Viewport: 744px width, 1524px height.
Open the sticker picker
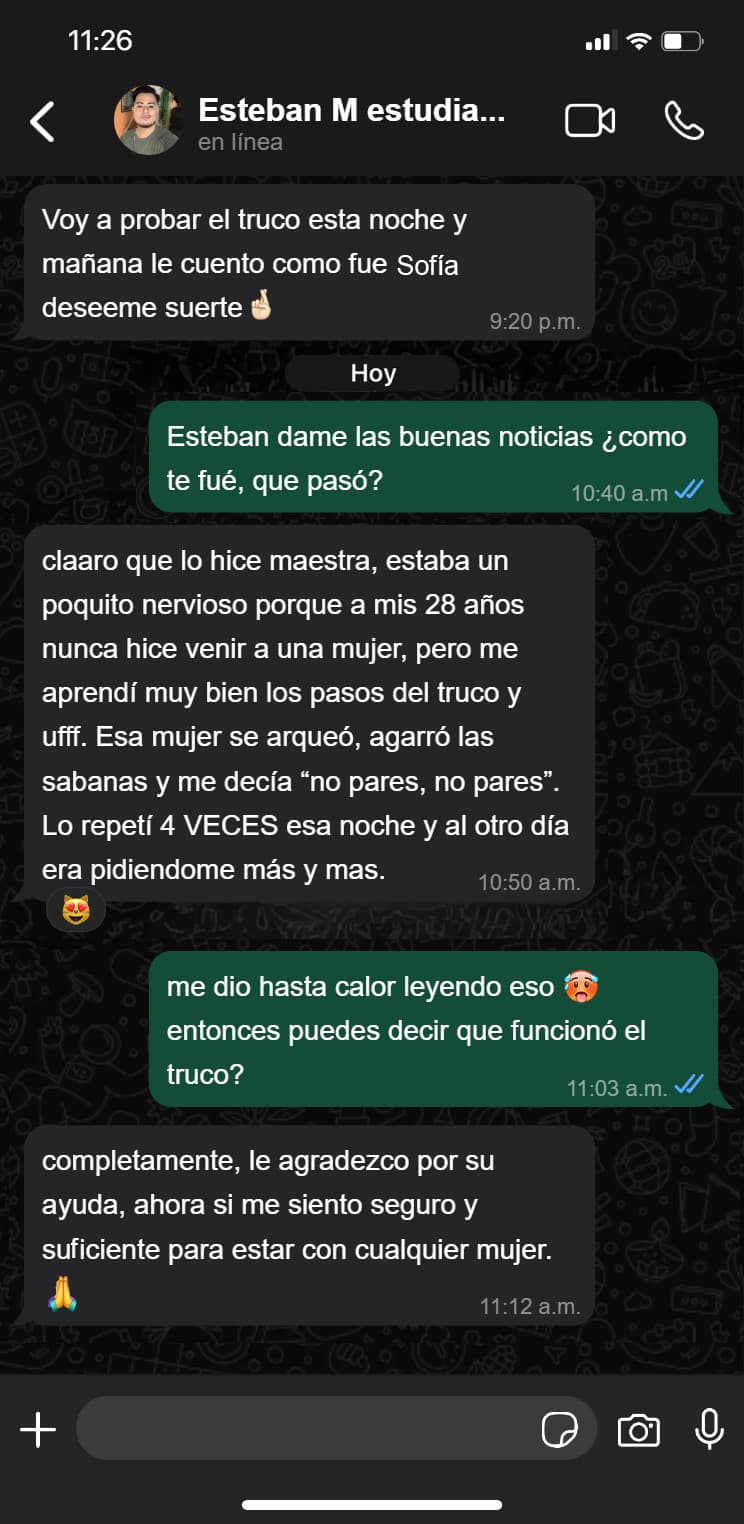[559, 1430]
